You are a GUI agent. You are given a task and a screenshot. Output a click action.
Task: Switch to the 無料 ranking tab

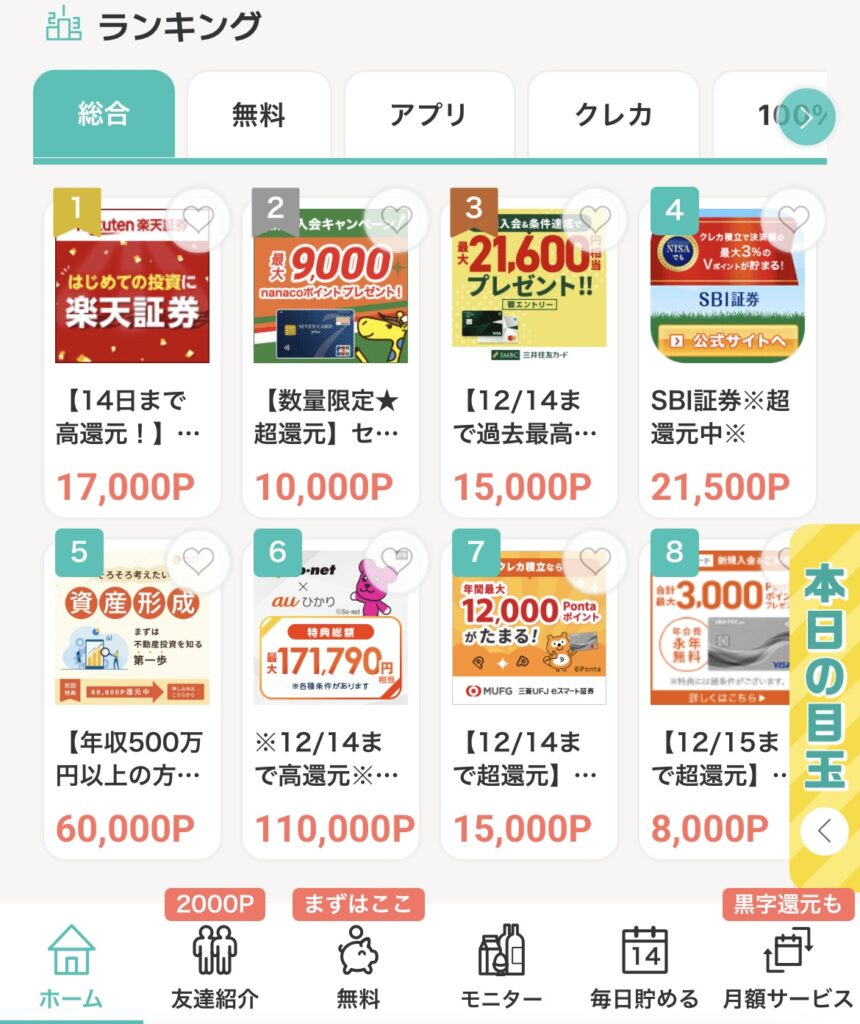tap(258, 115)
